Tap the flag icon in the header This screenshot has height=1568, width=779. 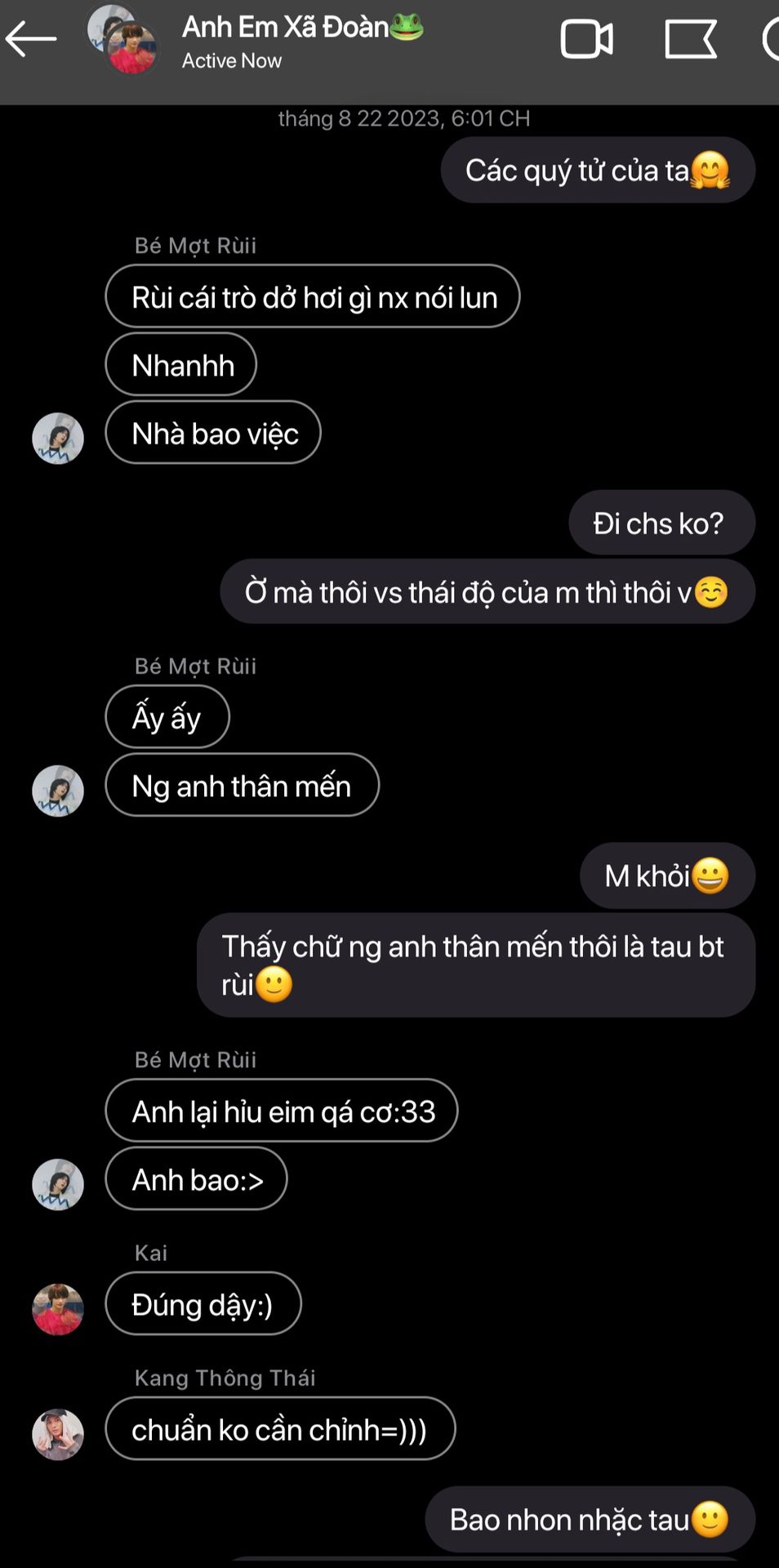point(691,39)
